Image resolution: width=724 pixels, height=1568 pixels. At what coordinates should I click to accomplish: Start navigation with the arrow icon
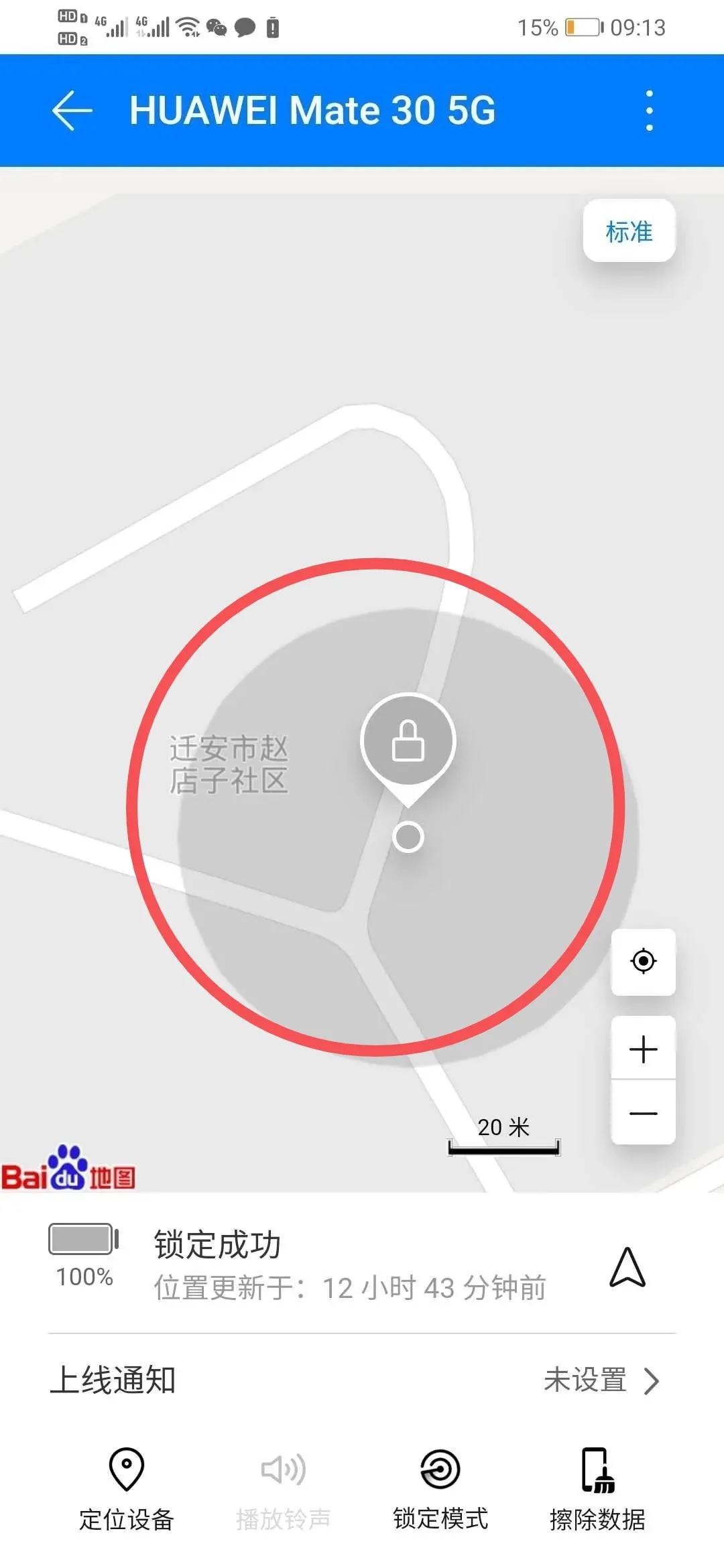pos(627,1267)
